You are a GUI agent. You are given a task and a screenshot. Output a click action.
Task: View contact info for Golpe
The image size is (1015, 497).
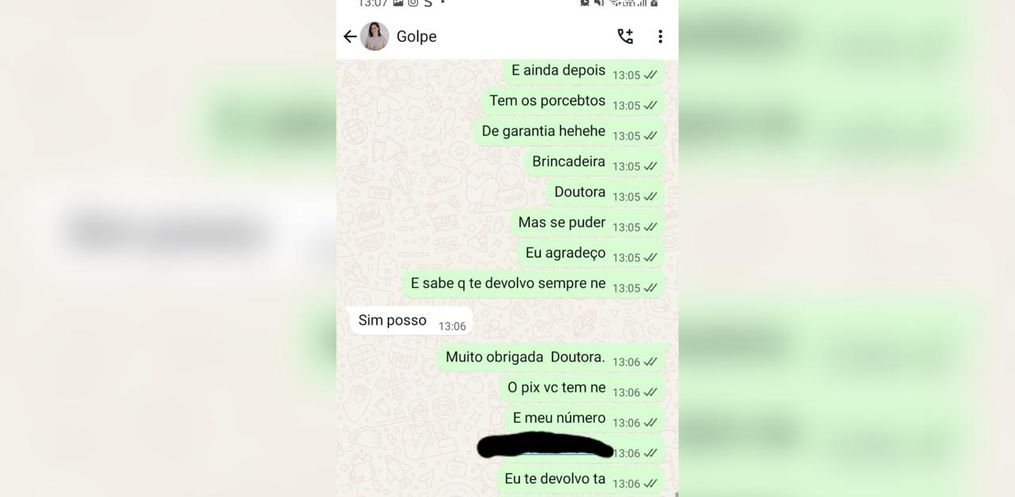[x=417, y=37]
